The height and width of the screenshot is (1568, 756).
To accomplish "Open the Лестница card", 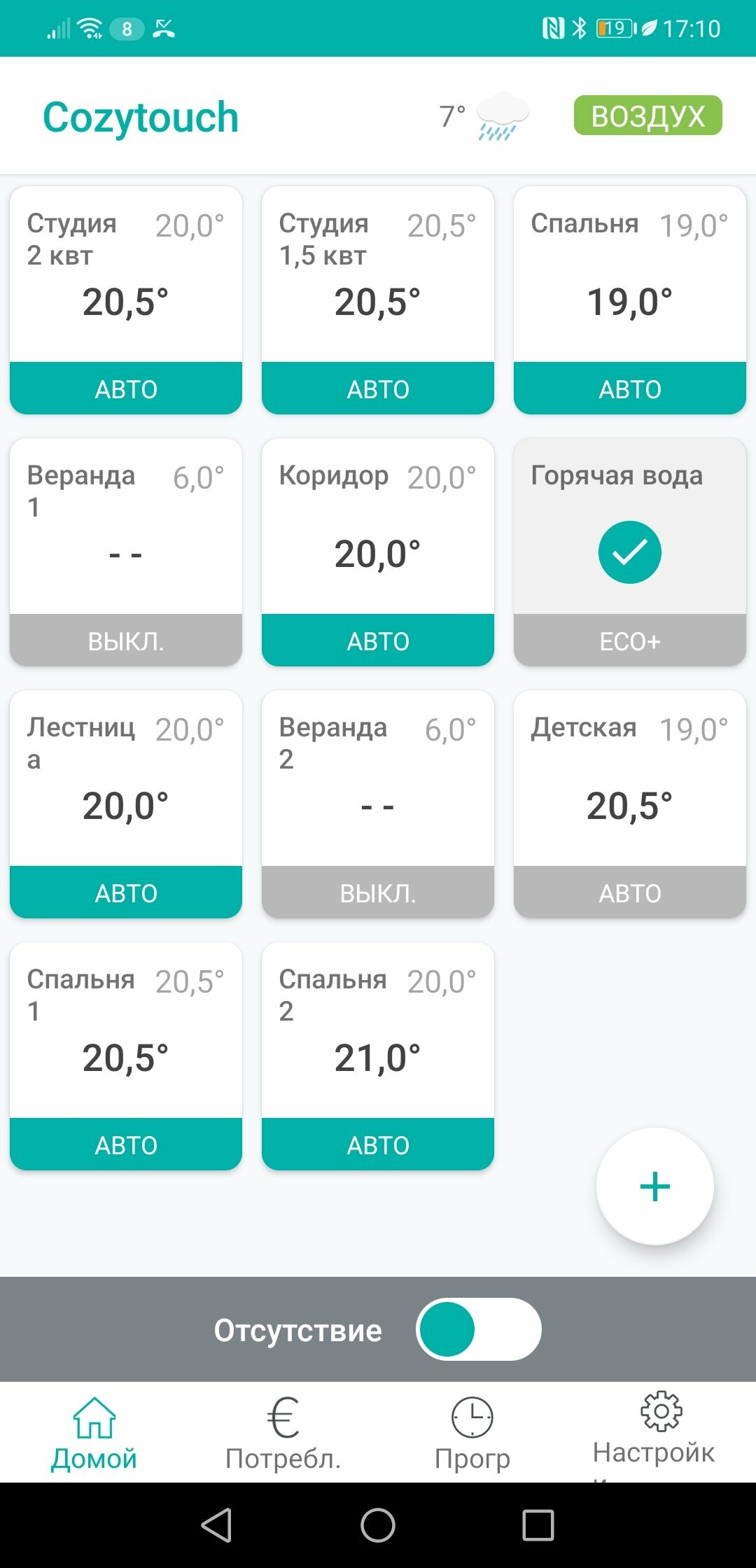I will 126,804.
